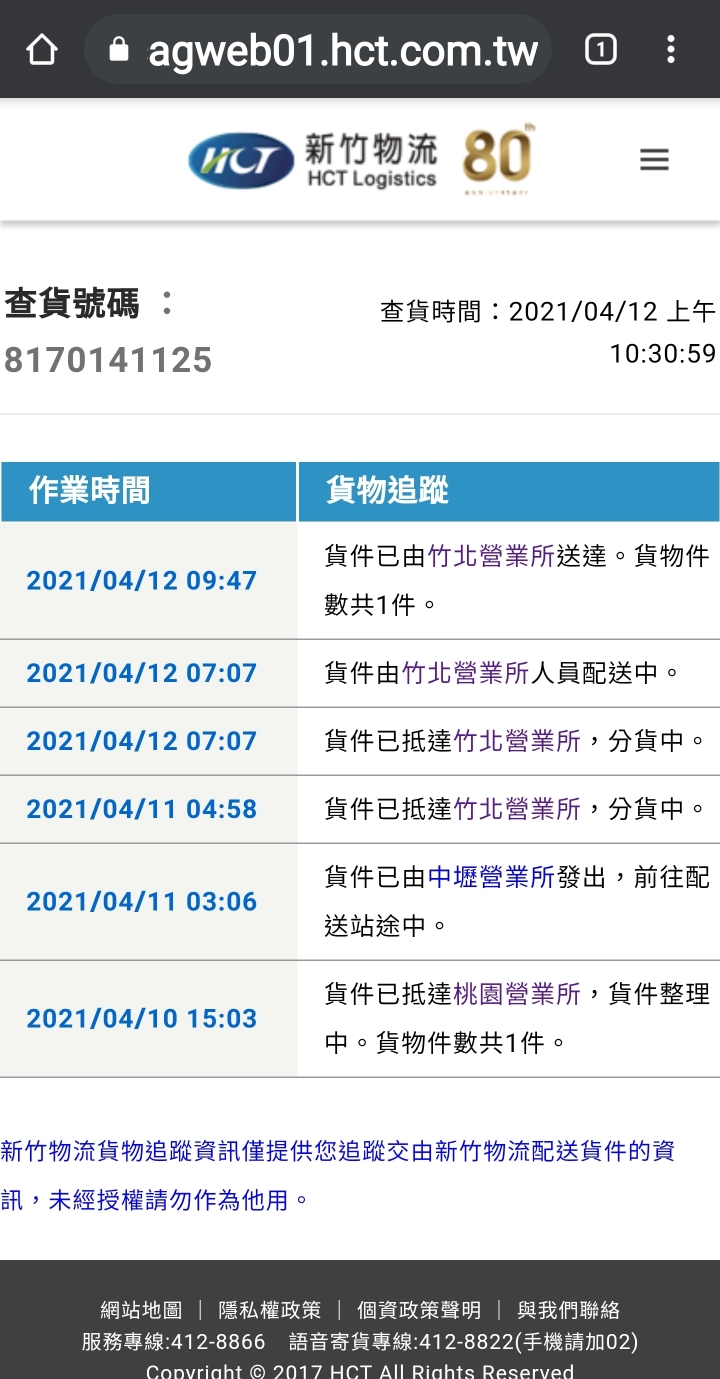Open 竹北營業所 link in 04/11 04:58 entry

coord(517,809)
